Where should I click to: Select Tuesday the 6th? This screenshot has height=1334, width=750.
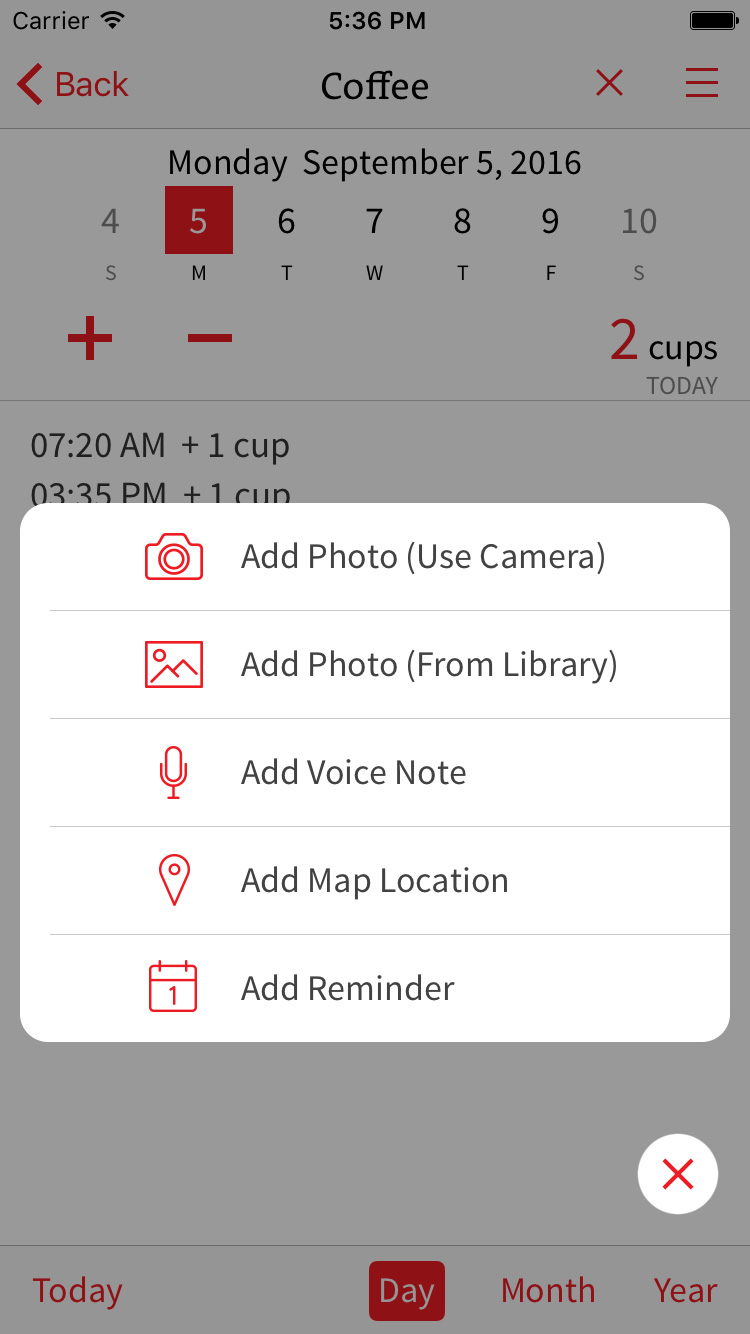click(286, 238)
